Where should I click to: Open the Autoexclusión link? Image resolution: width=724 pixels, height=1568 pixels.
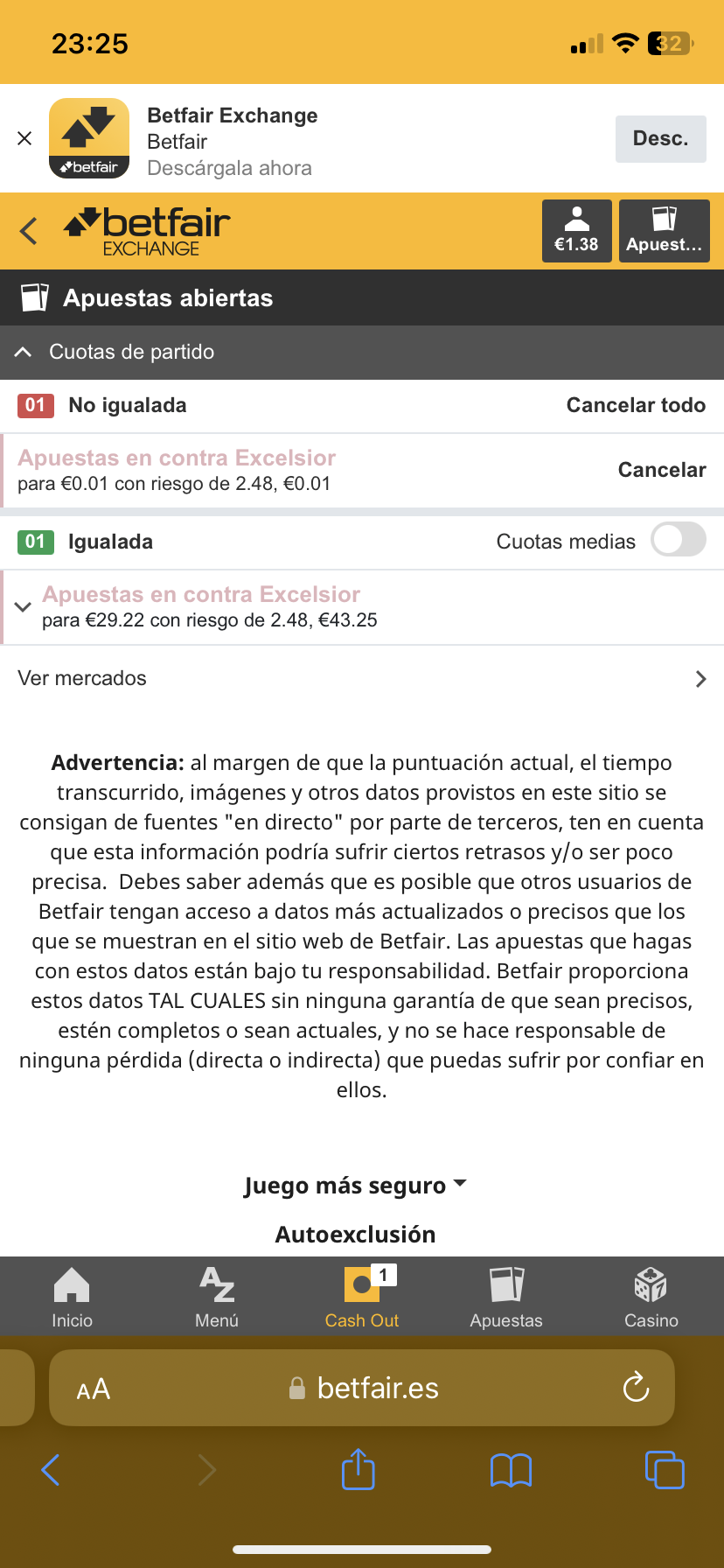(355, 1235)
